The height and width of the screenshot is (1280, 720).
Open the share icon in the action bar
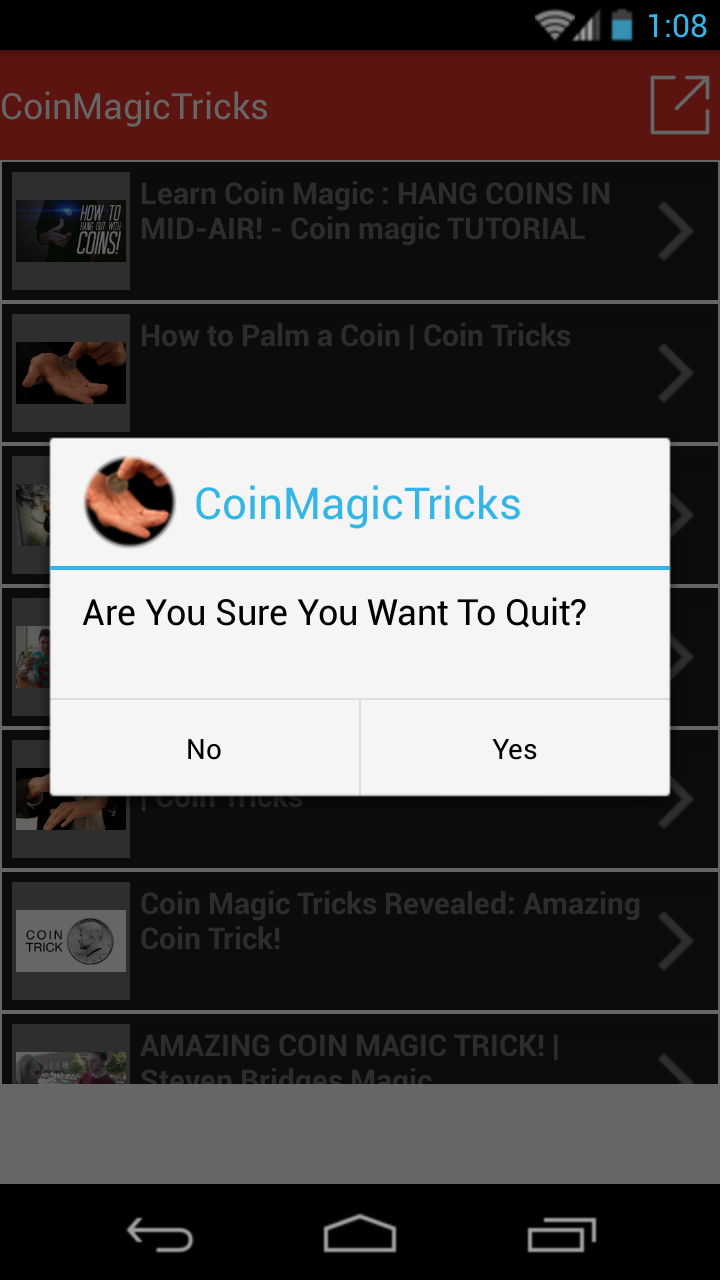tap(679, 103)
